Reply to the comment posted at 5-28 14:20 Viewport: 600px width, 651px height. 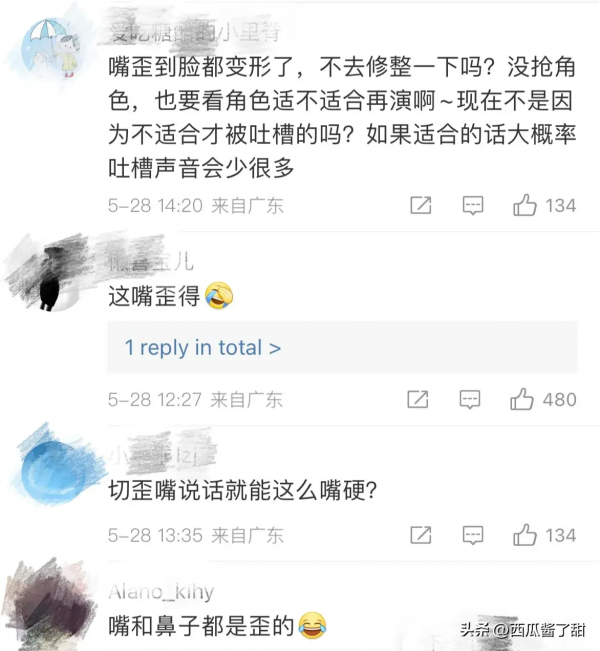click(471, 205)
